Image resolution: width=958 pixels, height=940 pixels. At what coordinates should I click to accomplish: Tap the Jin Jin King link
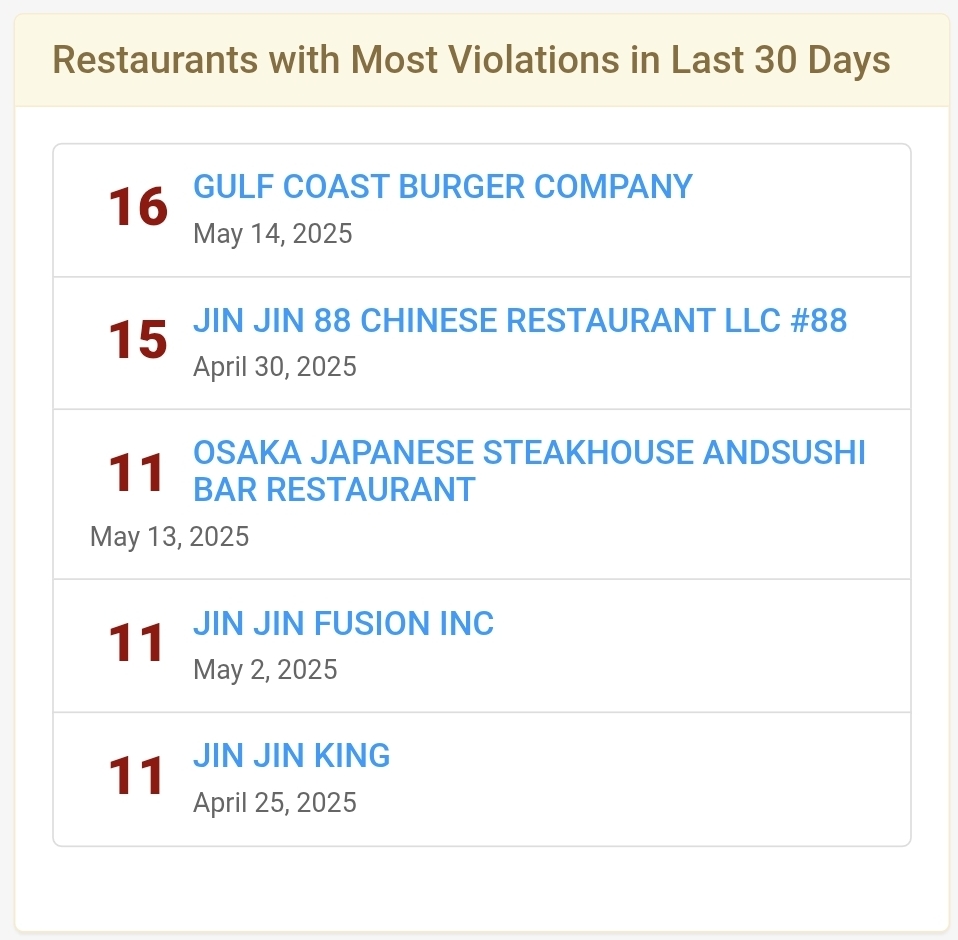tap(291, 756)
